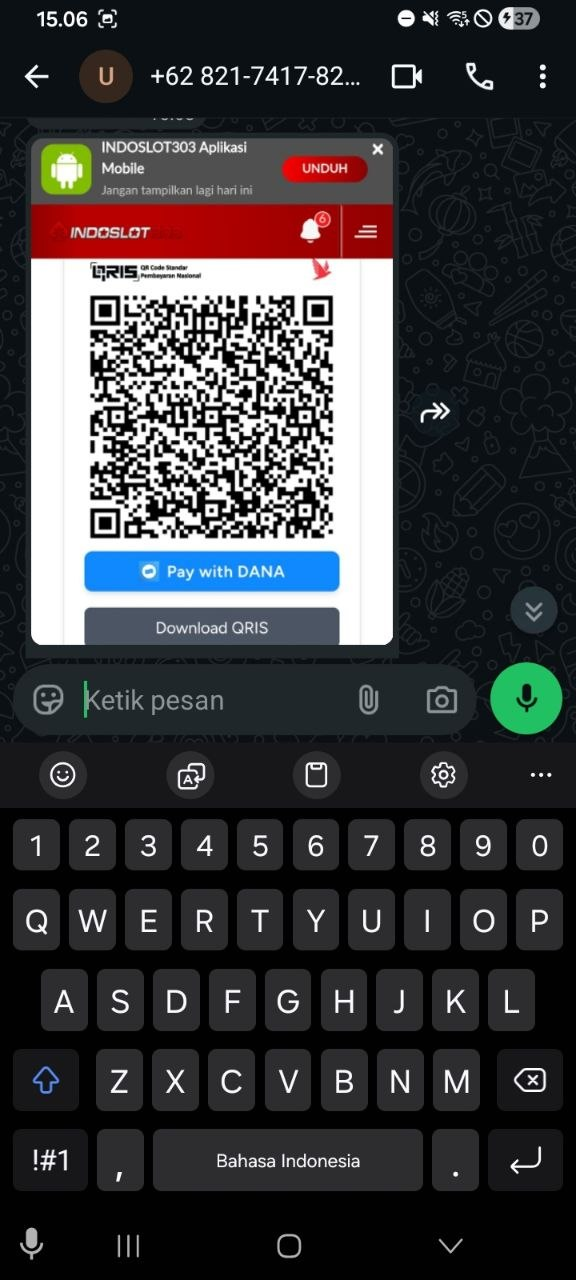Screen dimensions: 576x1280
Task: Tap the keyboard backspace key
Action: pyautogui.click(x=529, y=1081)
